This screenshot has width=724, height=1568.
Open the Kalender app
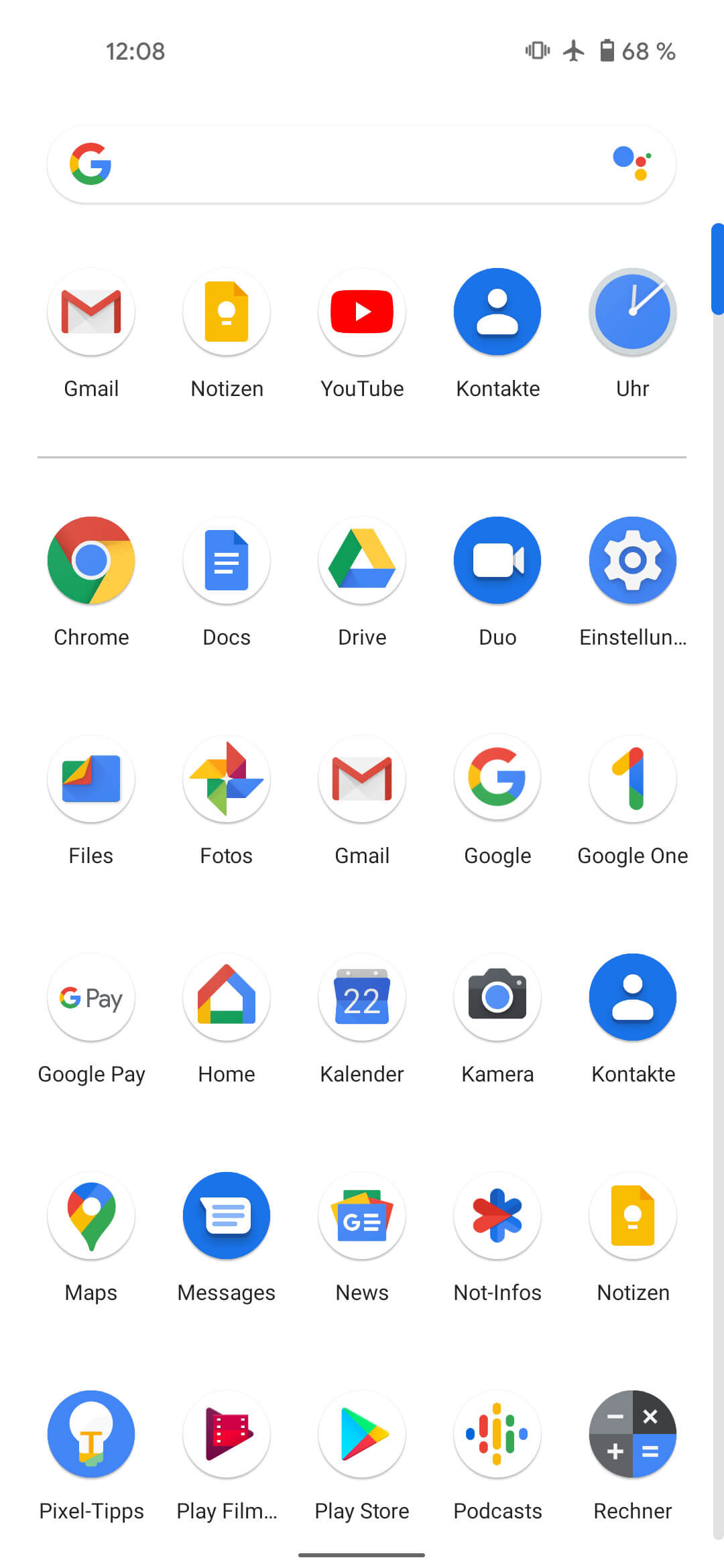click(x=362, y=997)
